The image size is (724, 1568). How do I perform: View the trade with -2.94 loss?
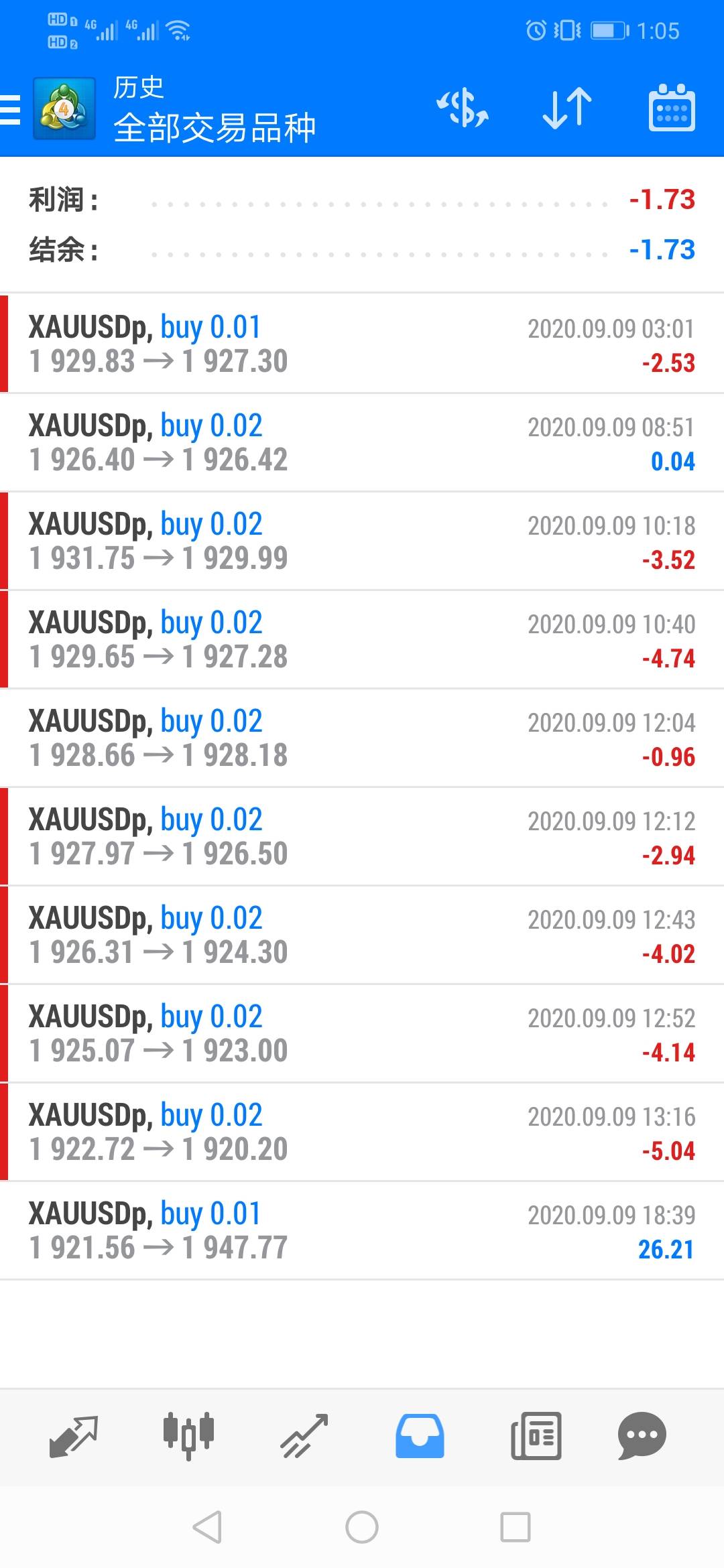[362, 836]
